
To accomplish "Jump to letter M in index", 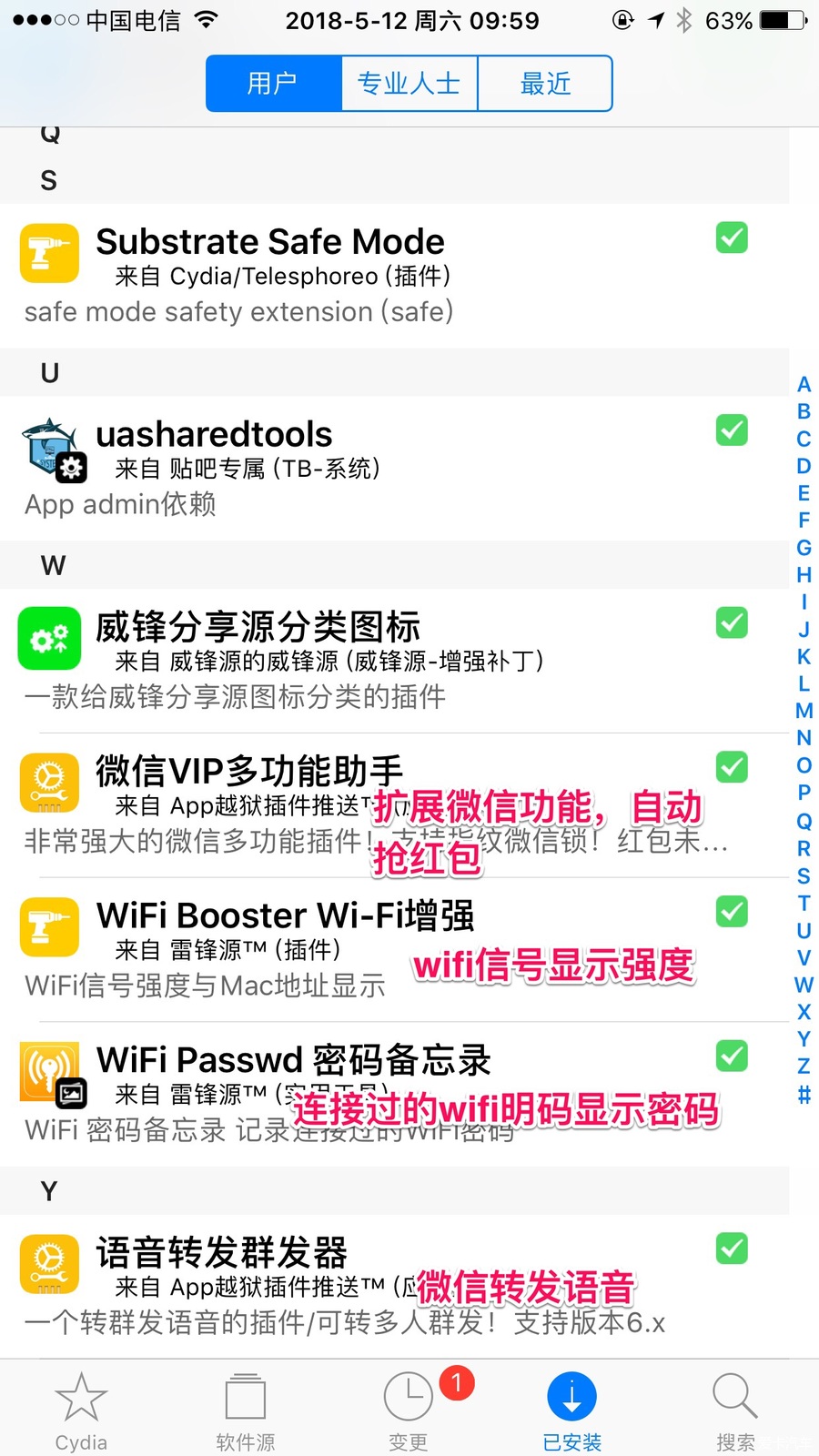I will click(x=804, y=711).
